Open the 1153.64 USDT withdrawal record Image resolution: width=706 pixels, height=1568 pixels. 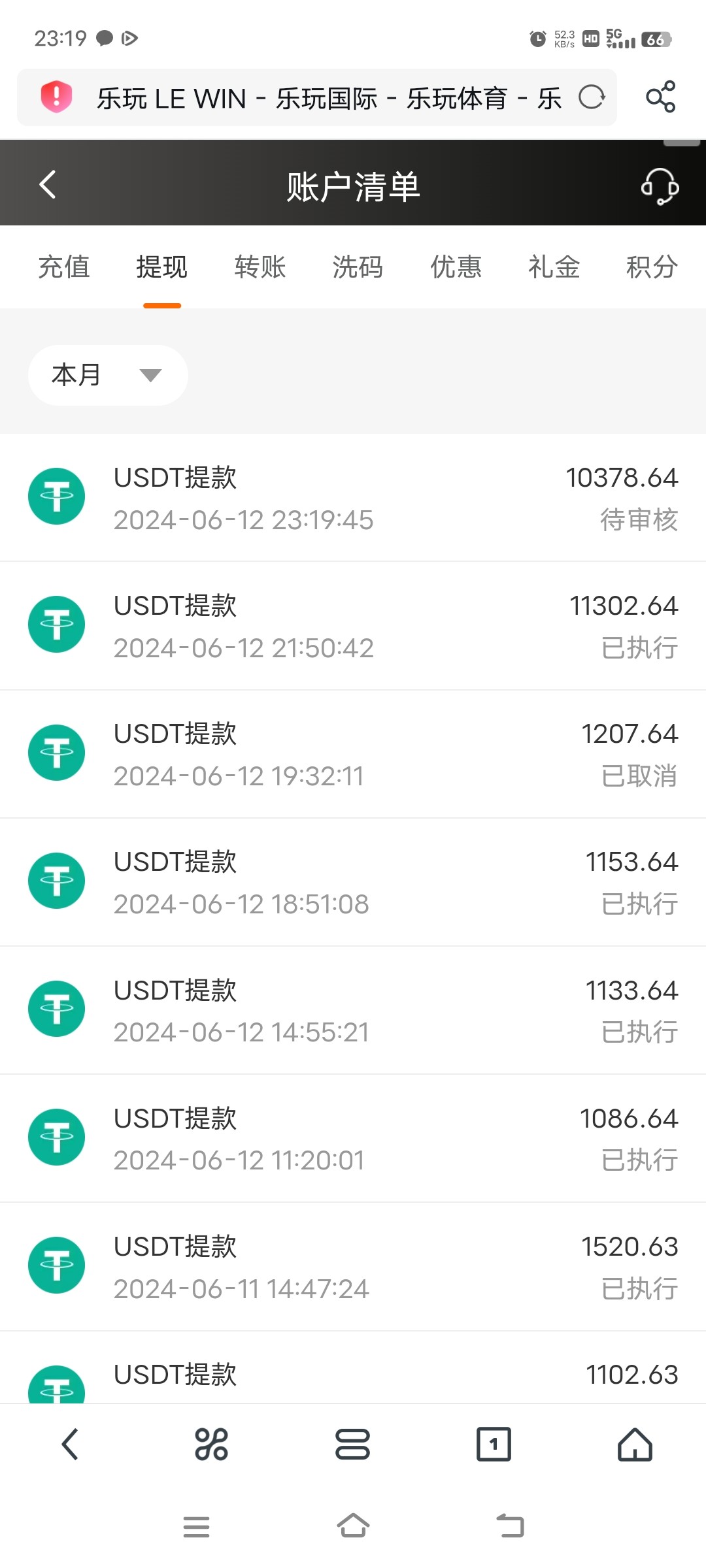tap(353, 882)
